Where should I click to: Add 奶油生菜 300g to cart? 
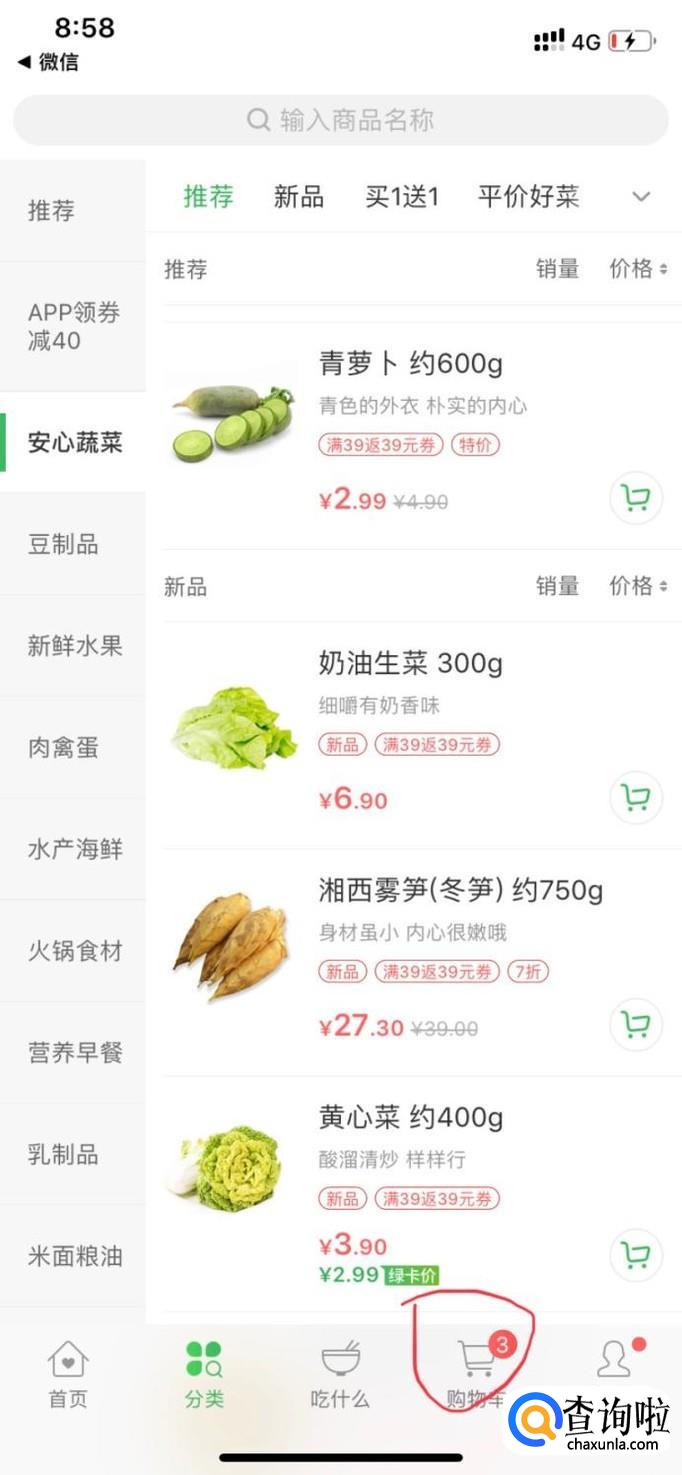click(635, 797)
